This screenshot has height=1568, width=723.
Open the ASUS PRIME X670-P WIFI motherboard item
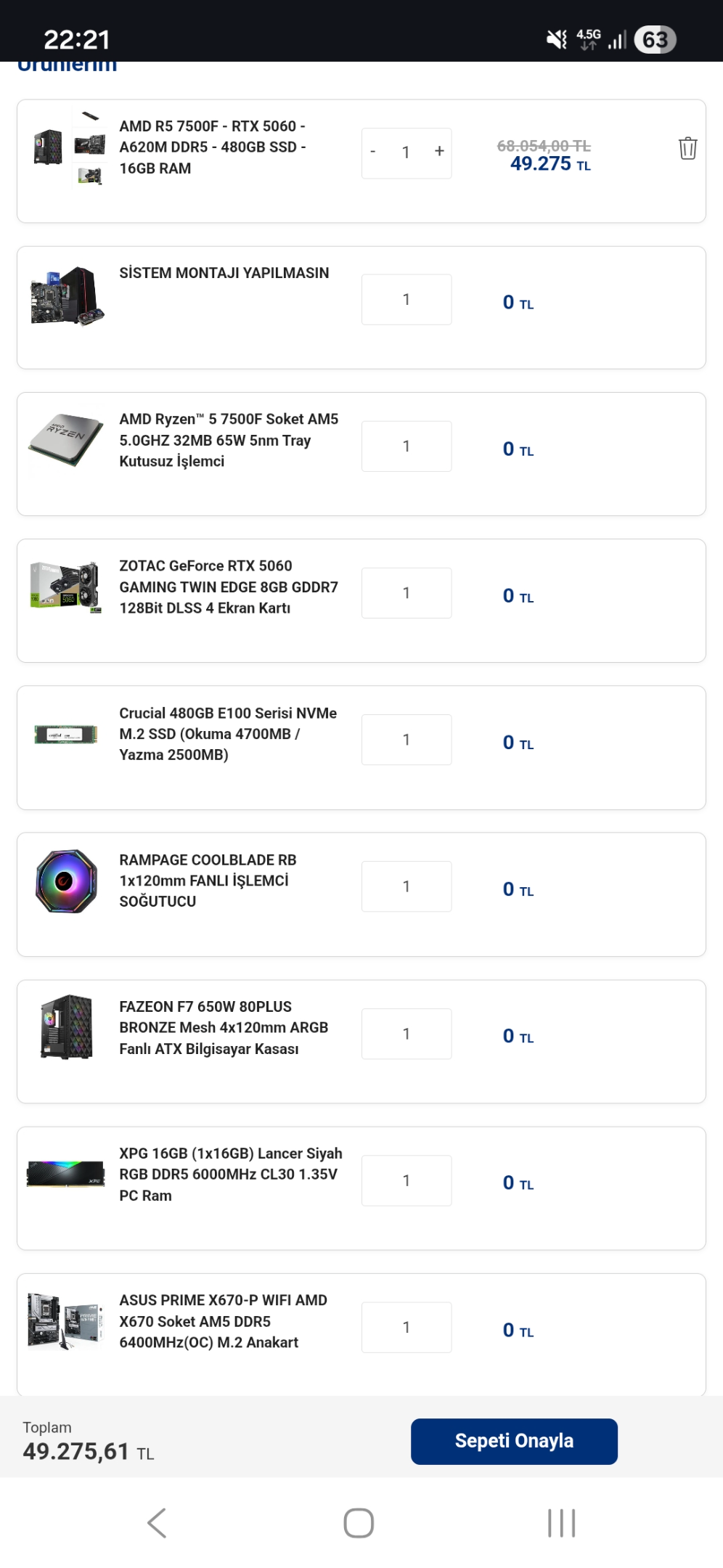(x=223, y=1321)
